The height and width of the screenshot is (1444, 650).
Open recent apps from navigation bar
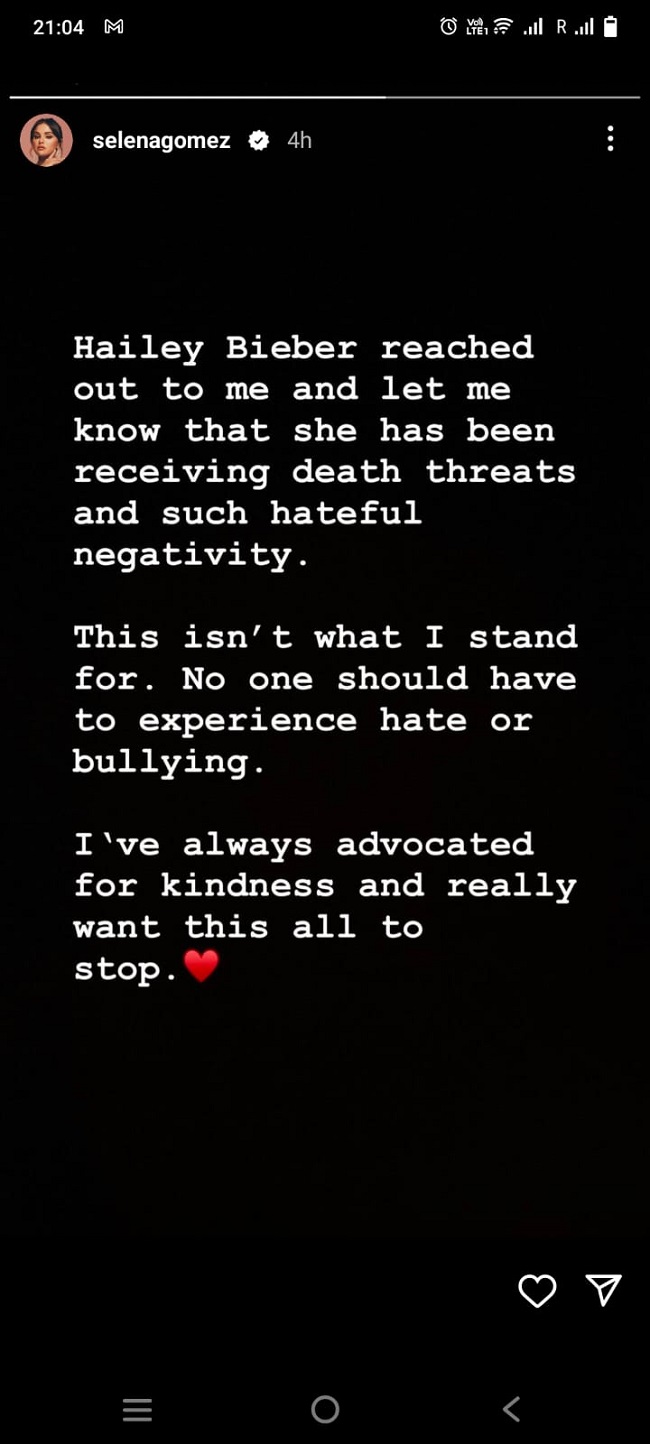(x=137, y=1410)
